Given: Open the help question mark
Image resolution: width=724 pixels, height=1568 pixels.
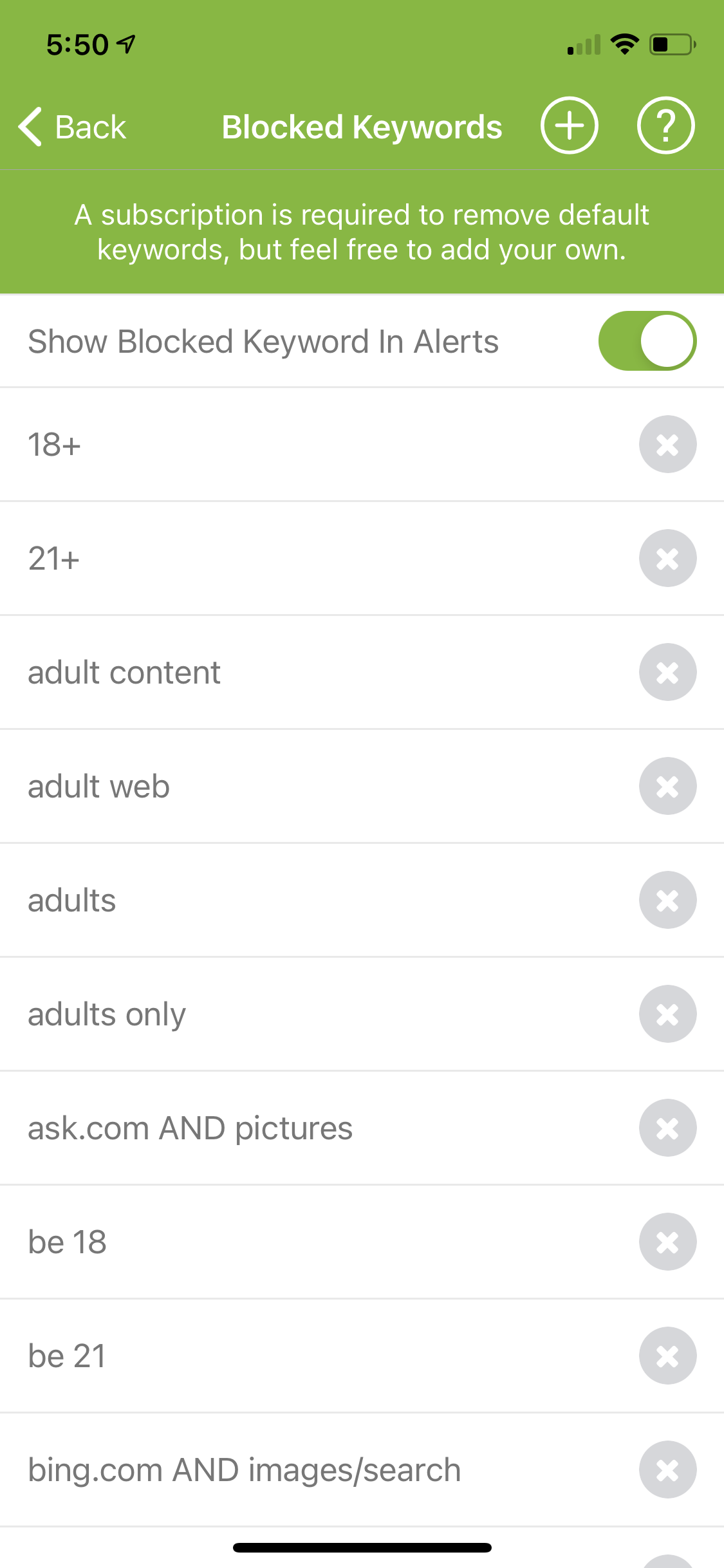Looking at the screenshot, I should click(666, 126).
